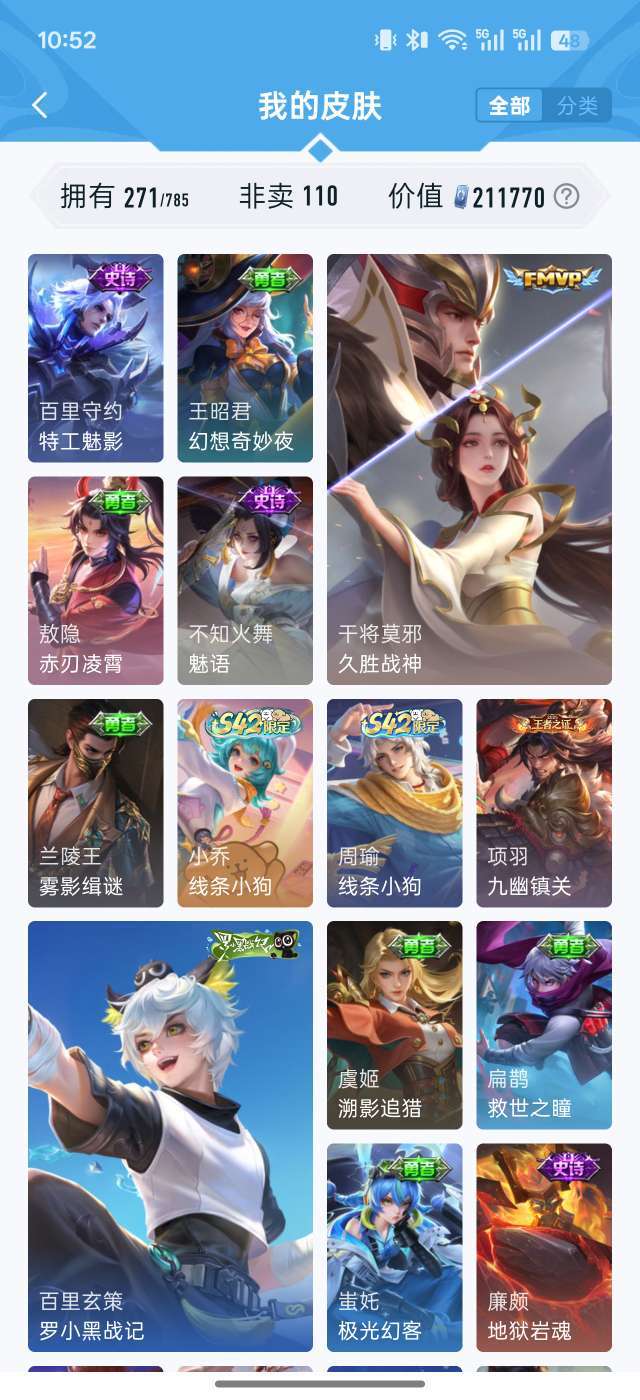Select 虞姬 溯影追猎 skin card
This screenshot has height=1400, width=640.
[394, 1025]
